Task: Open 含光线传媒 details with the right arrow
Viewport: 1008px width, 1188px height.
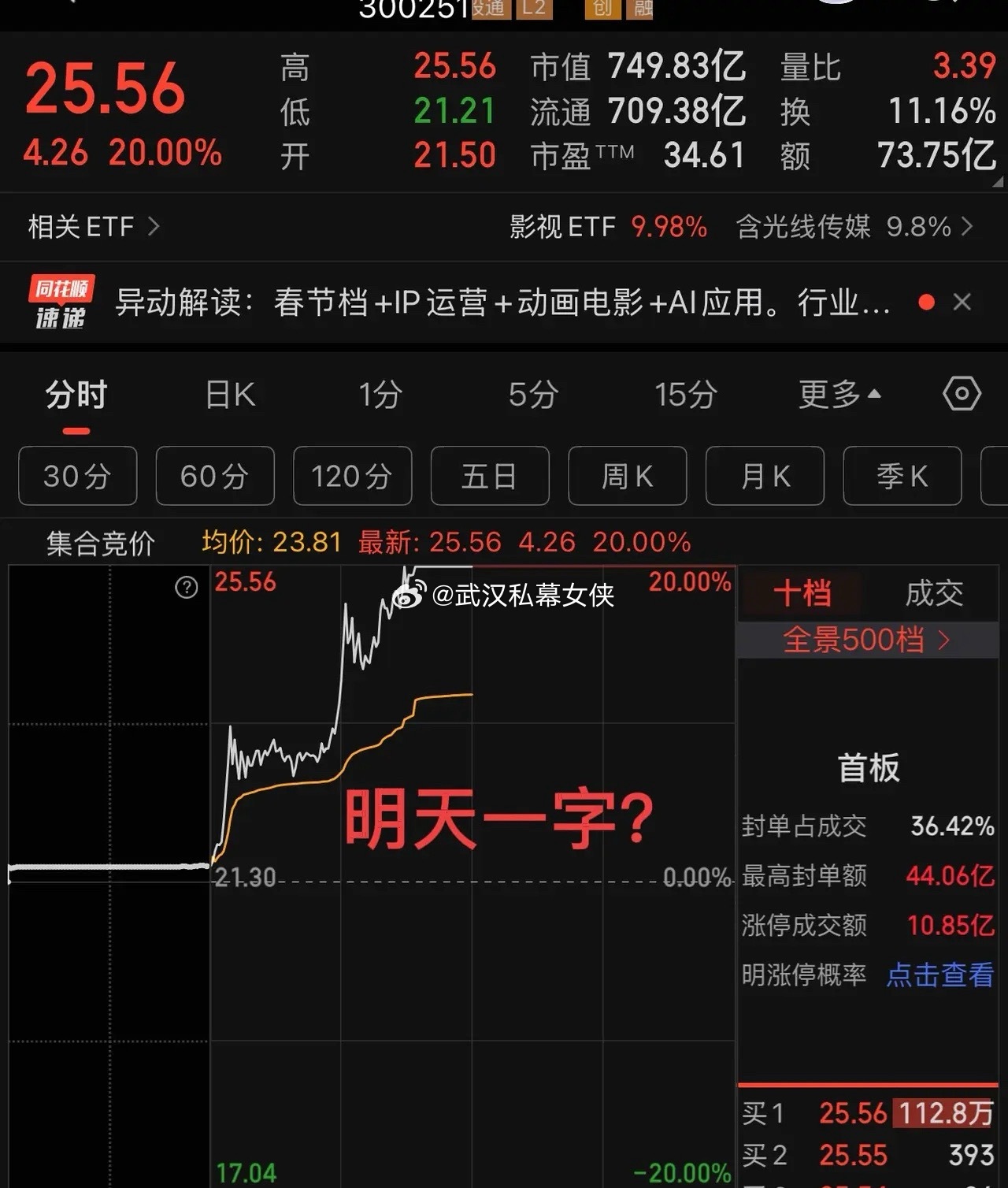Action: (x=967, y=227)
